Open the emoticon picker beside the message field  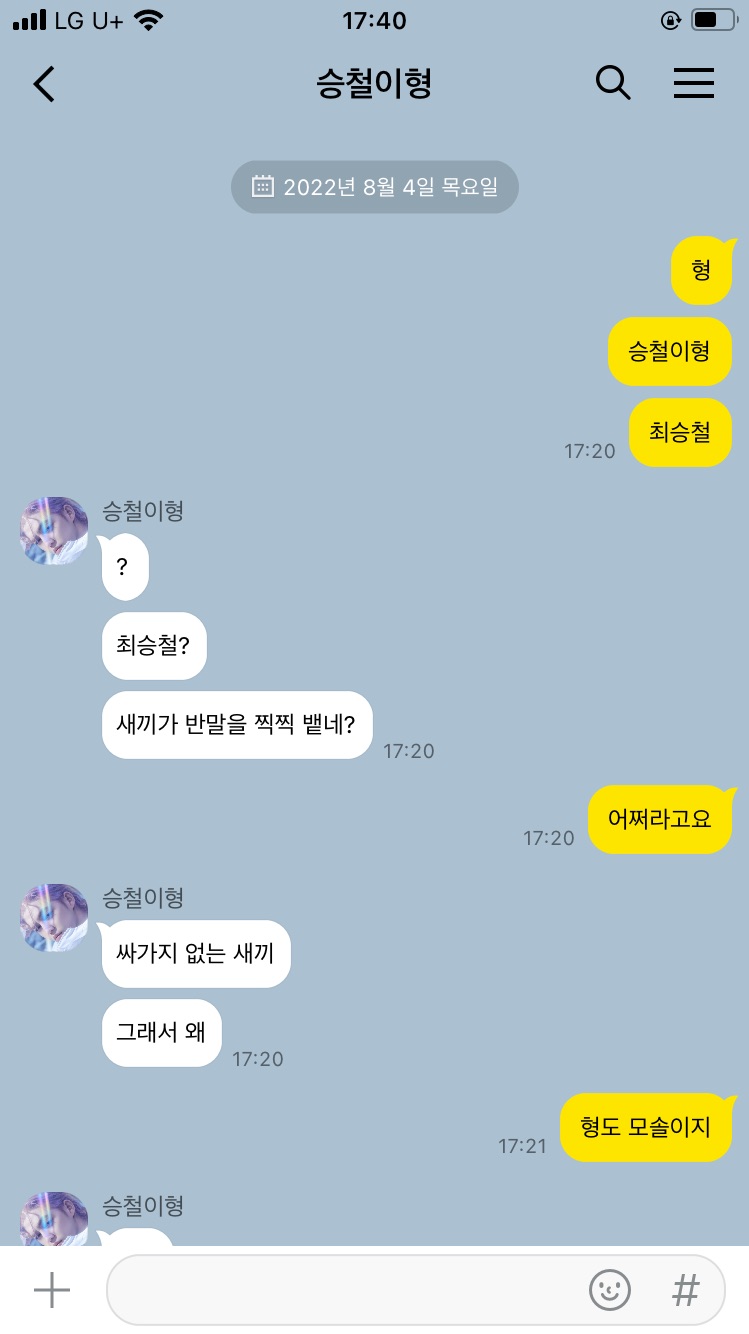[x=609, y=1292]
